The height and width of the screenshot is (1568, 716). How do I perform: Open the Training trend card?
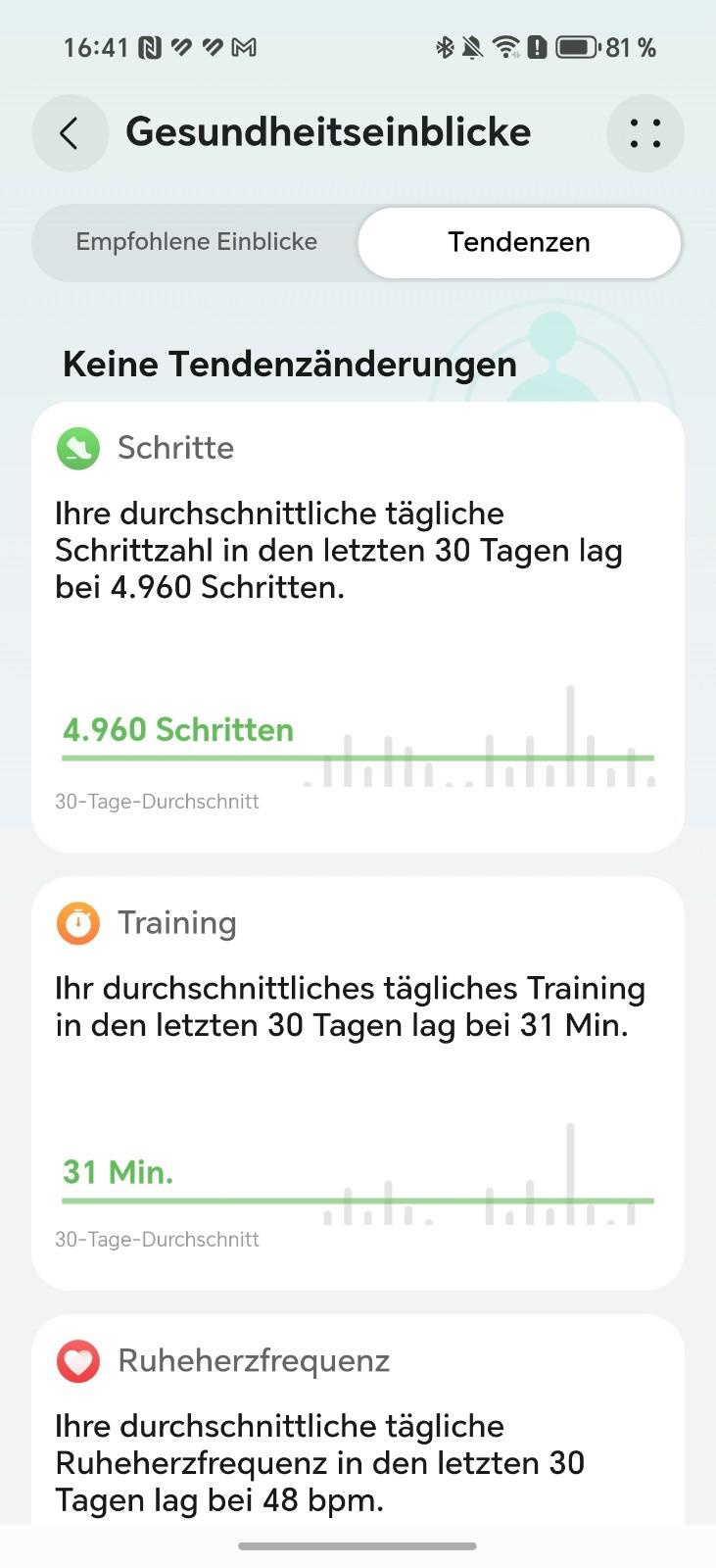(358, 1083)
